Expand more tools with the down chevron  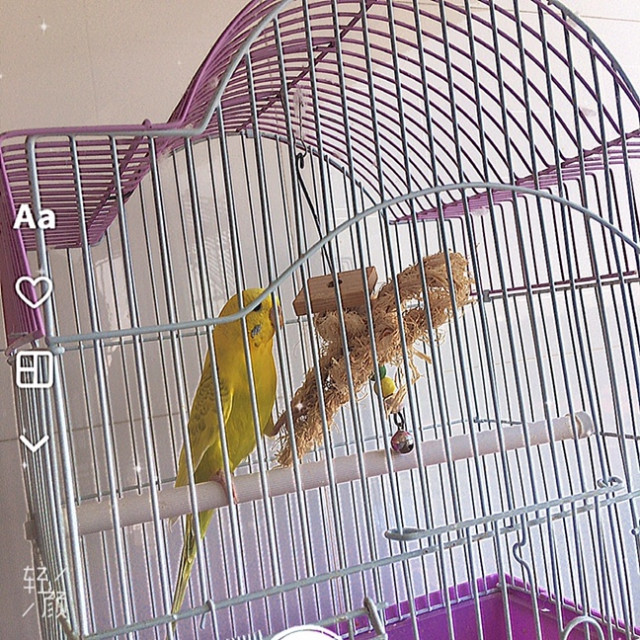click(34, 443)
